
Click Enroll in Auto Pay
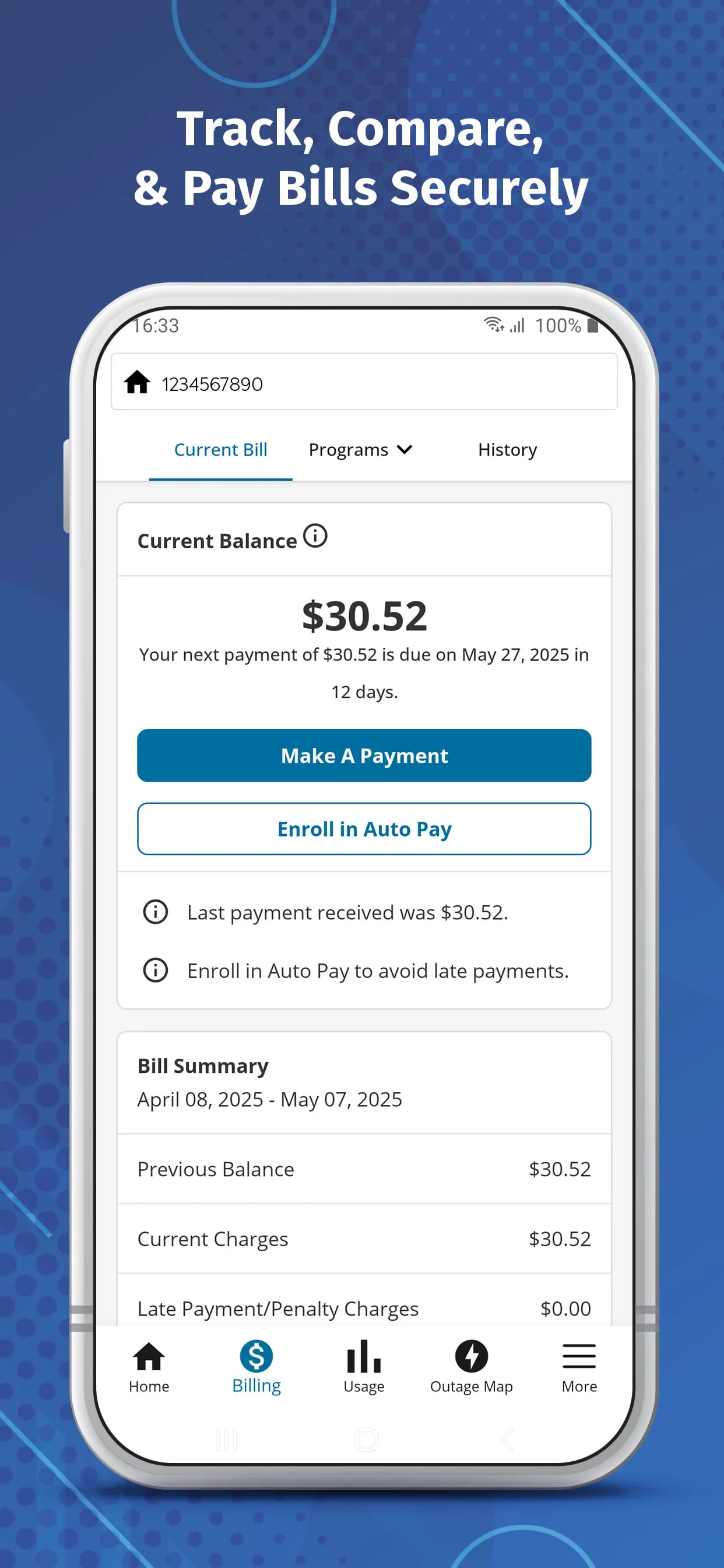(364, 828)
